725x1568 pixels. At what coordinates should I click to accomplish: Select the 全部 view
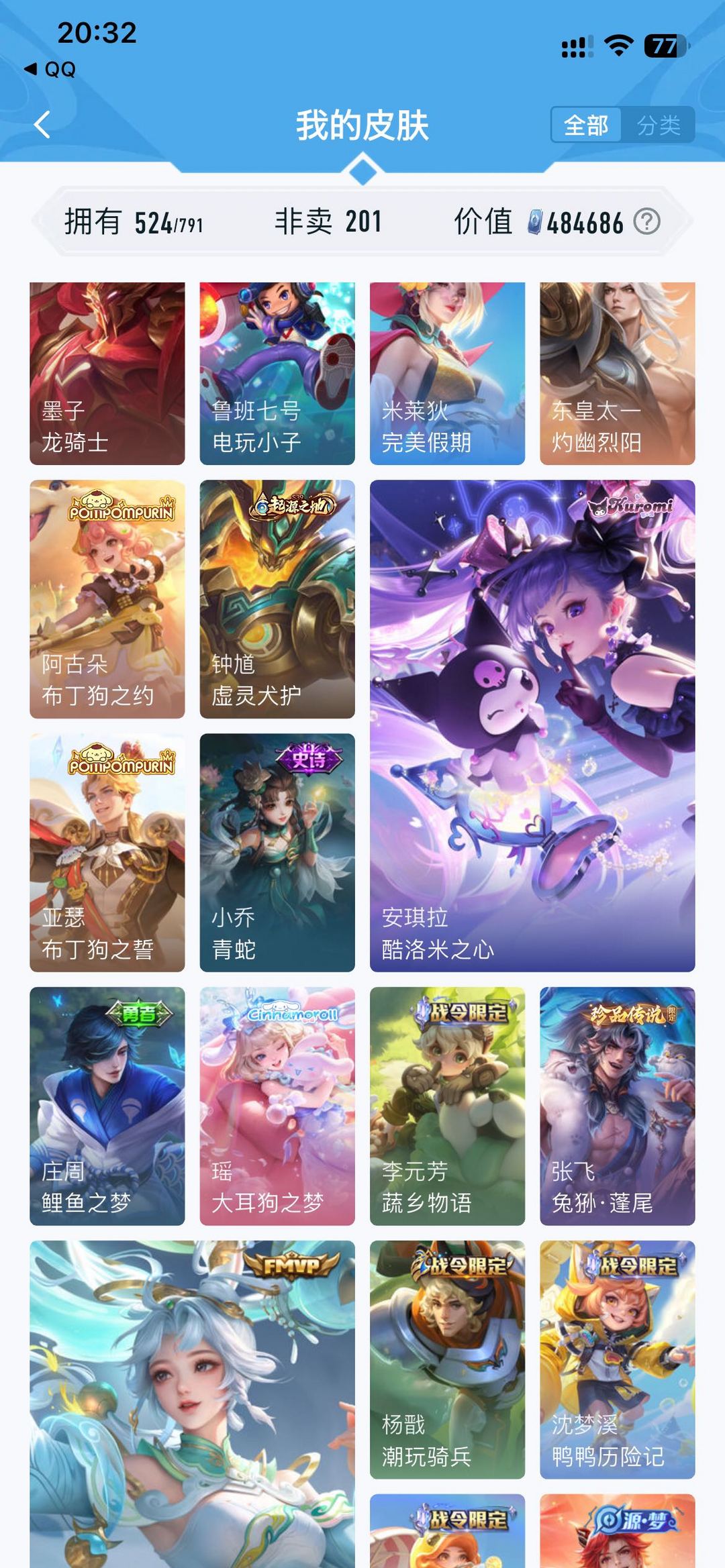coord(586,125)
